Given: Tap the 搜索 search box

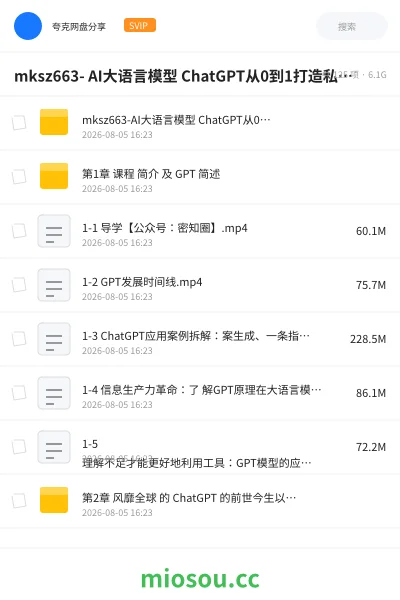Looking at the screenshot, I should point(351,26).
